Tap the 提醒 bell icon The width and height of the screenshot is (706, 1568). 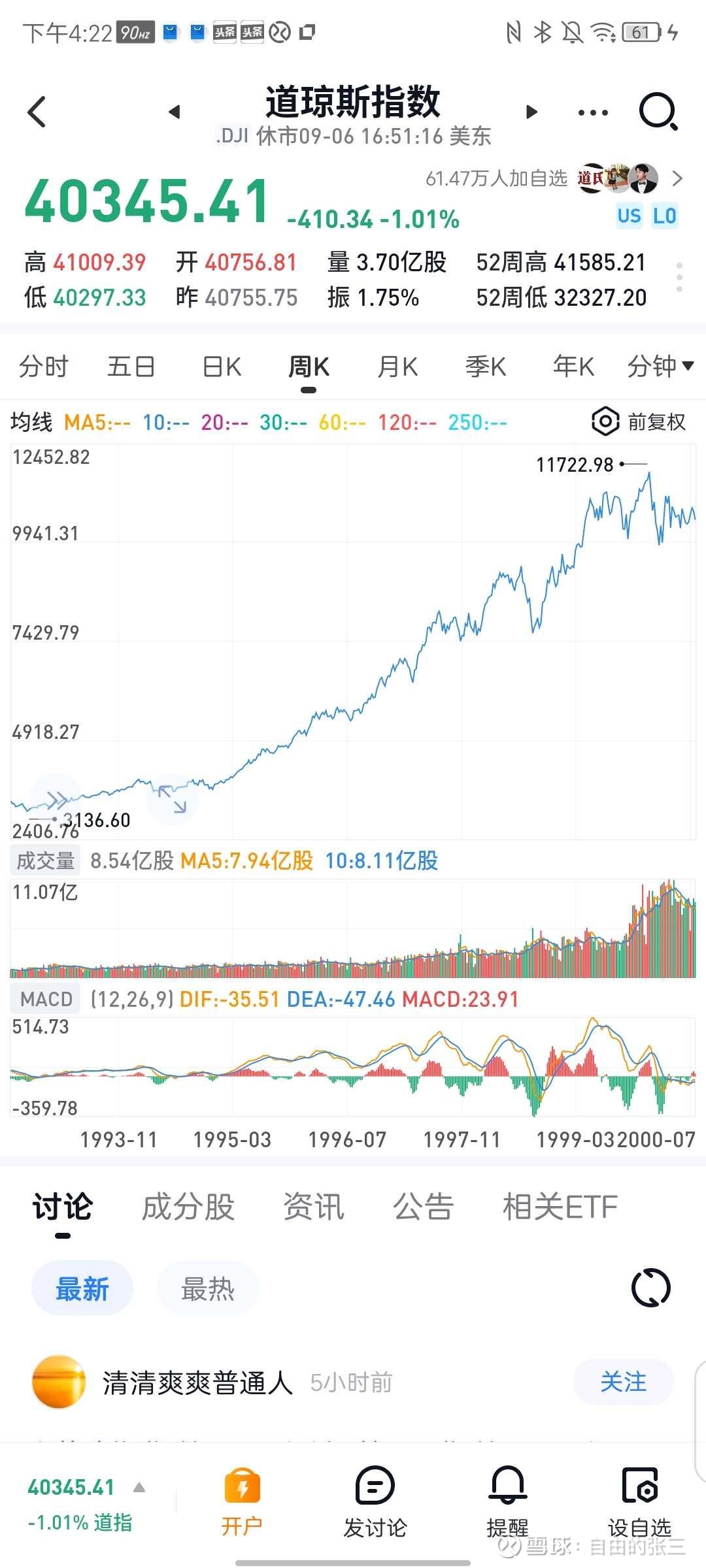coord(507,1486)
